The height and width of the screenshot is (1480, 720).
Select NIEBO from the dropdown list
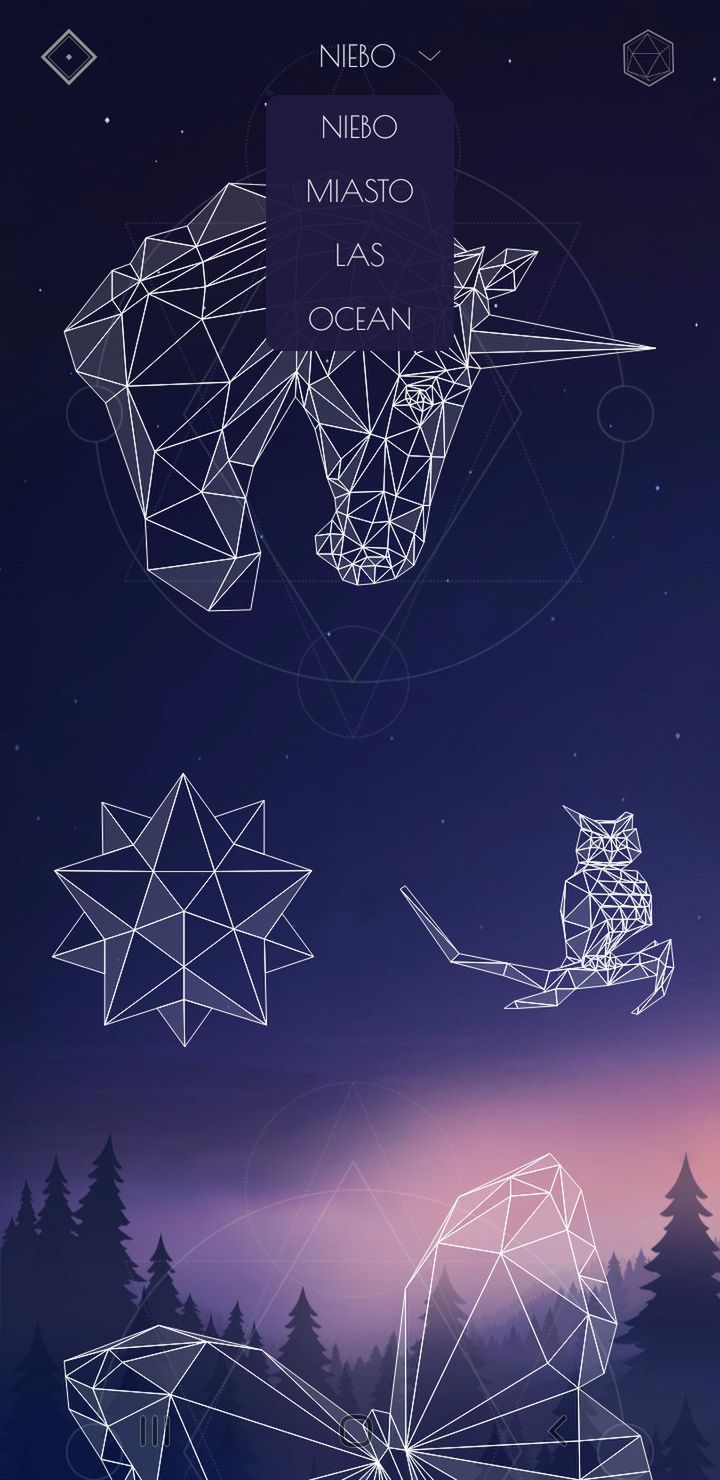[360, 128]
